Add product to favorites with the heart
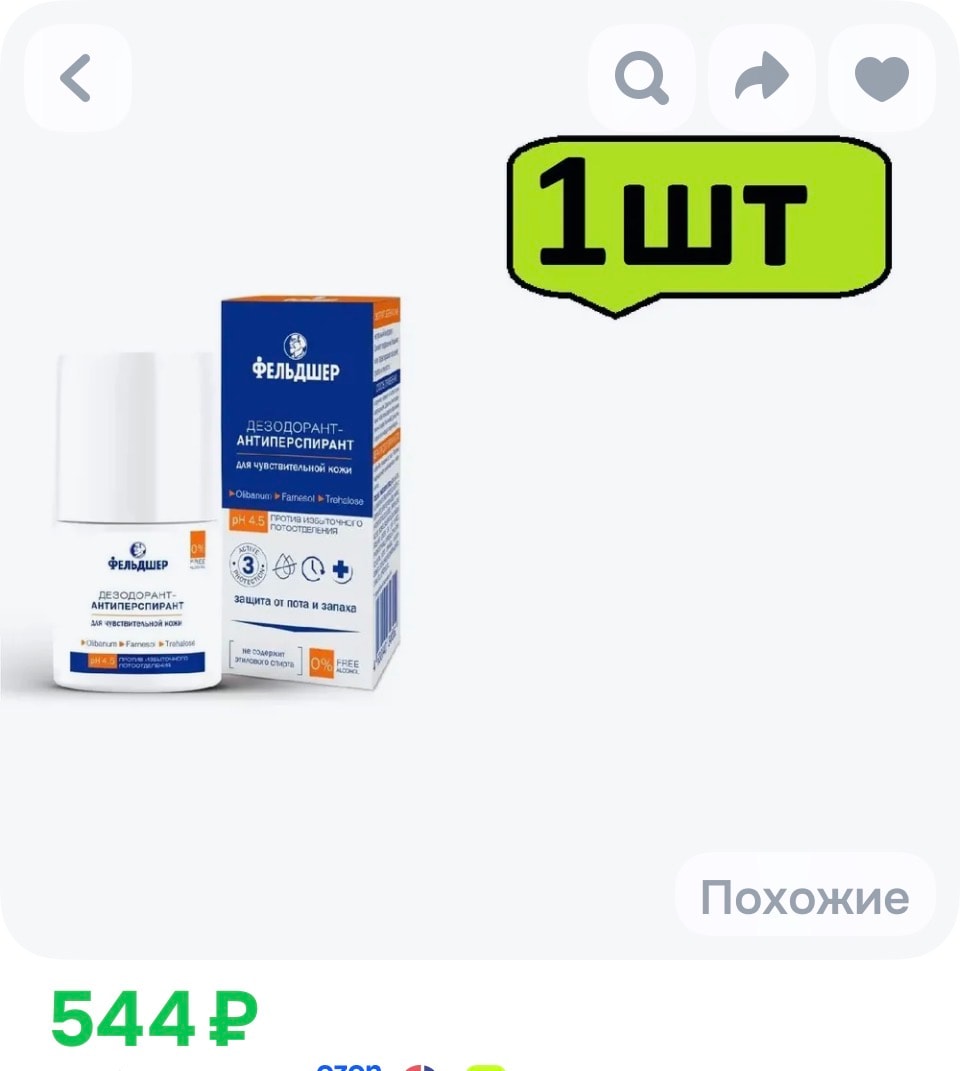The image size is (960, 1071). [881, 78]
